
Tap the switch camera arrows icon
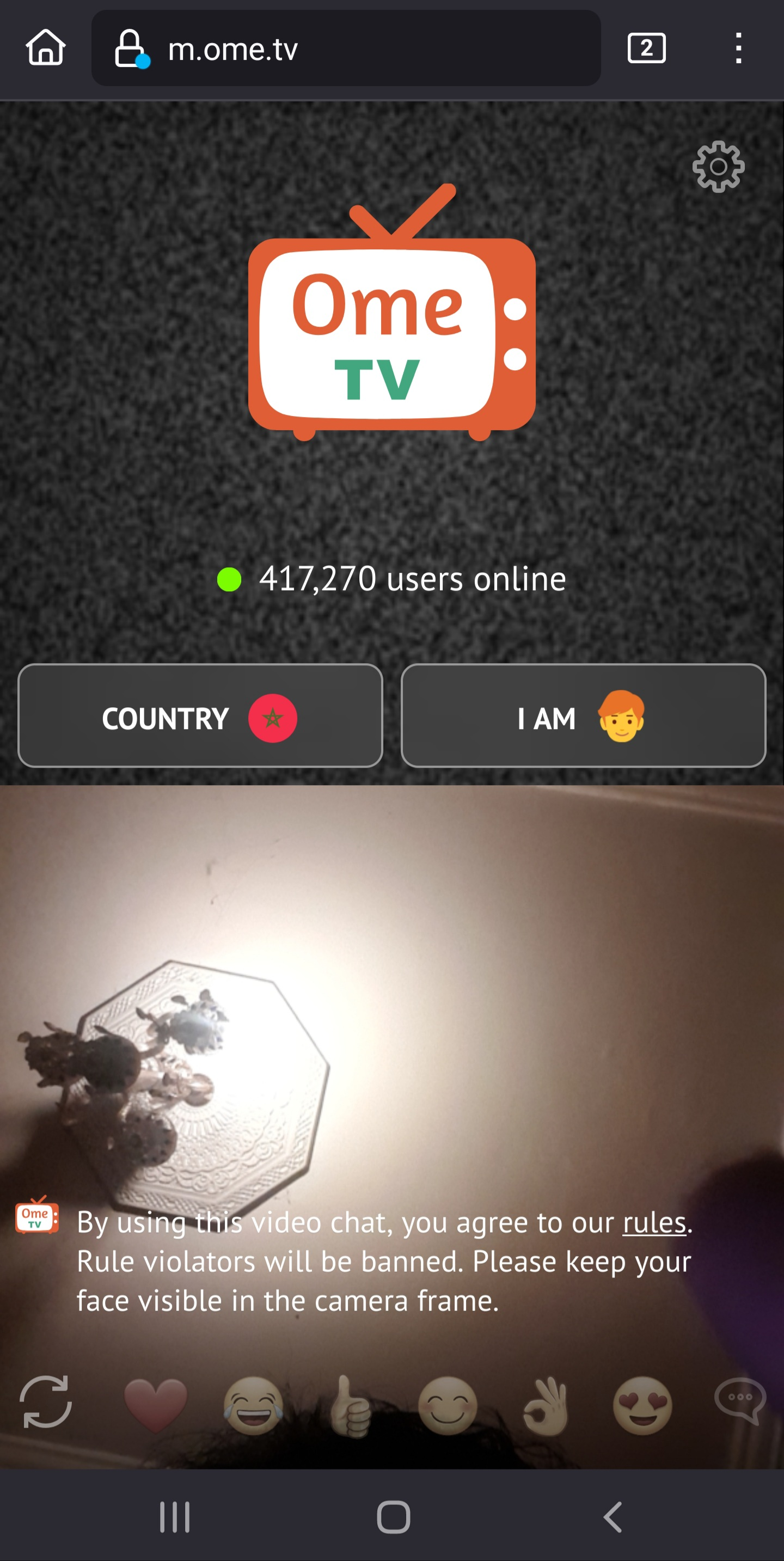(x=46, y=1401)
